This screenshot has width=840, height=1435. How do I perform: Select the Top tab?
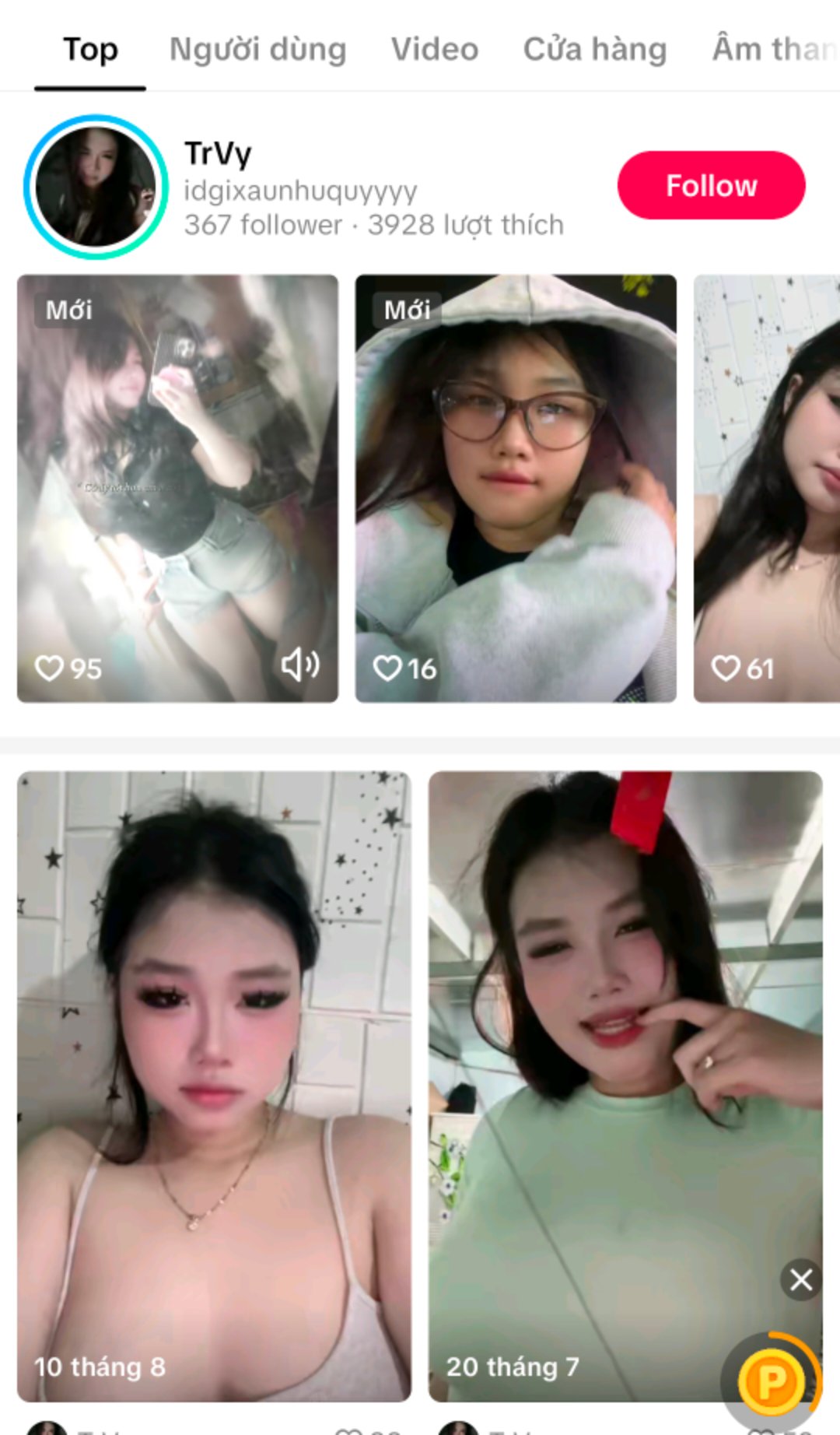[90, 50]
